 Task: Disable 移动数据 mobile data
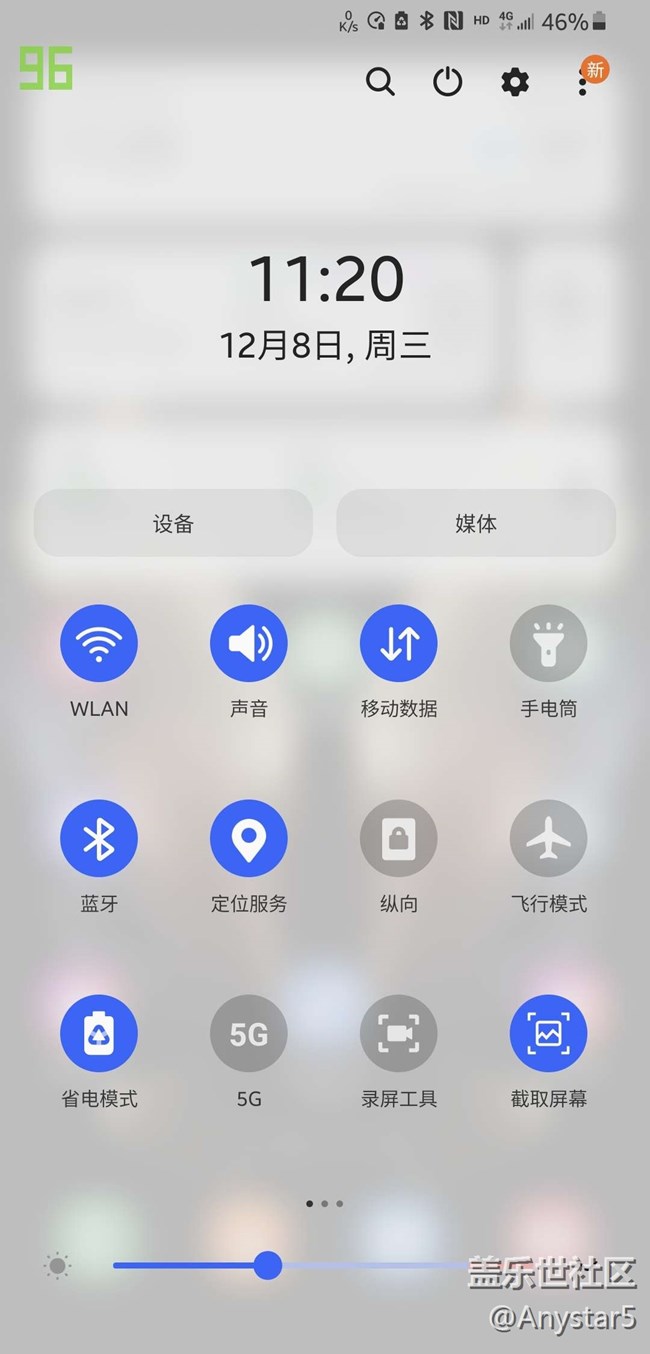pos(399,644)
